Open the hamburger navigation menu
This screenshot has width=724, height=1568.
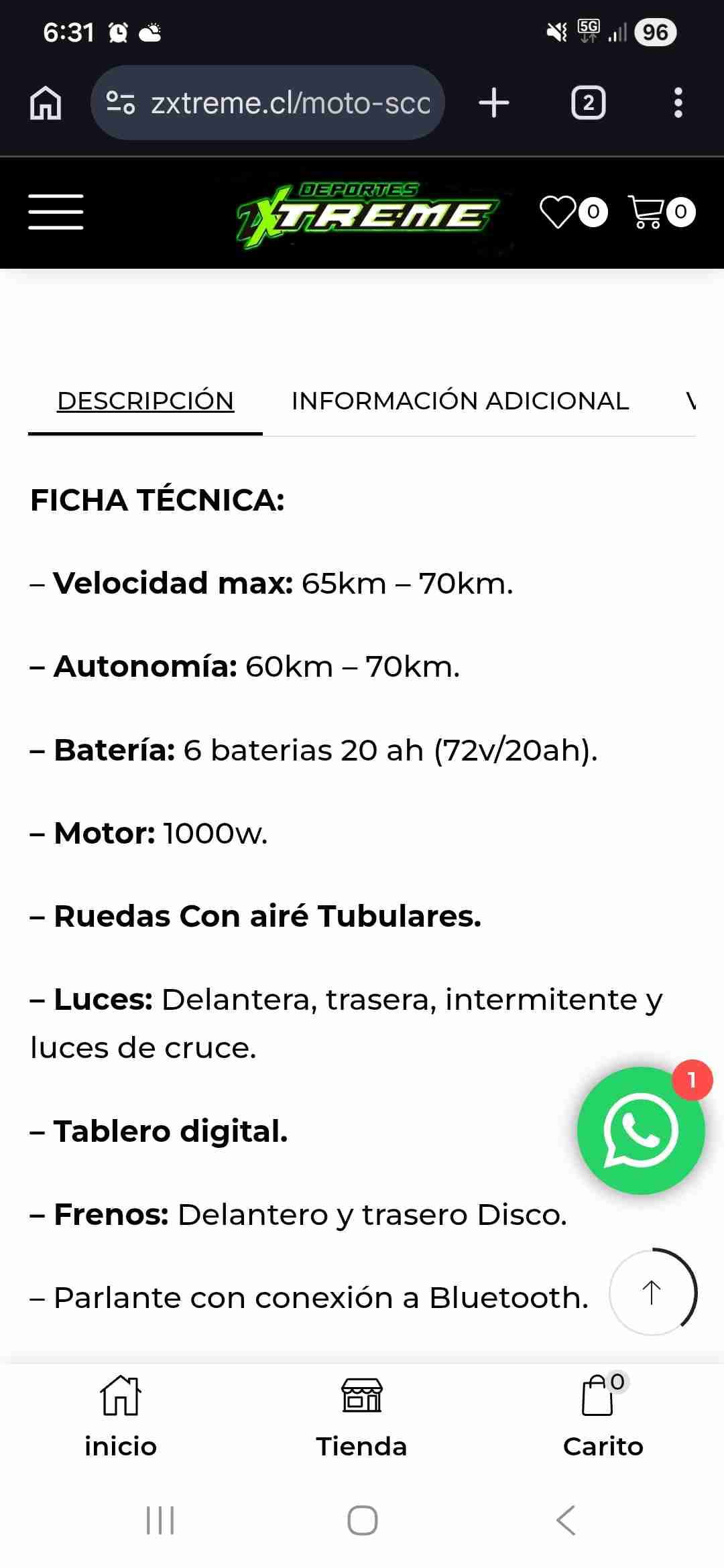point(56,212)
